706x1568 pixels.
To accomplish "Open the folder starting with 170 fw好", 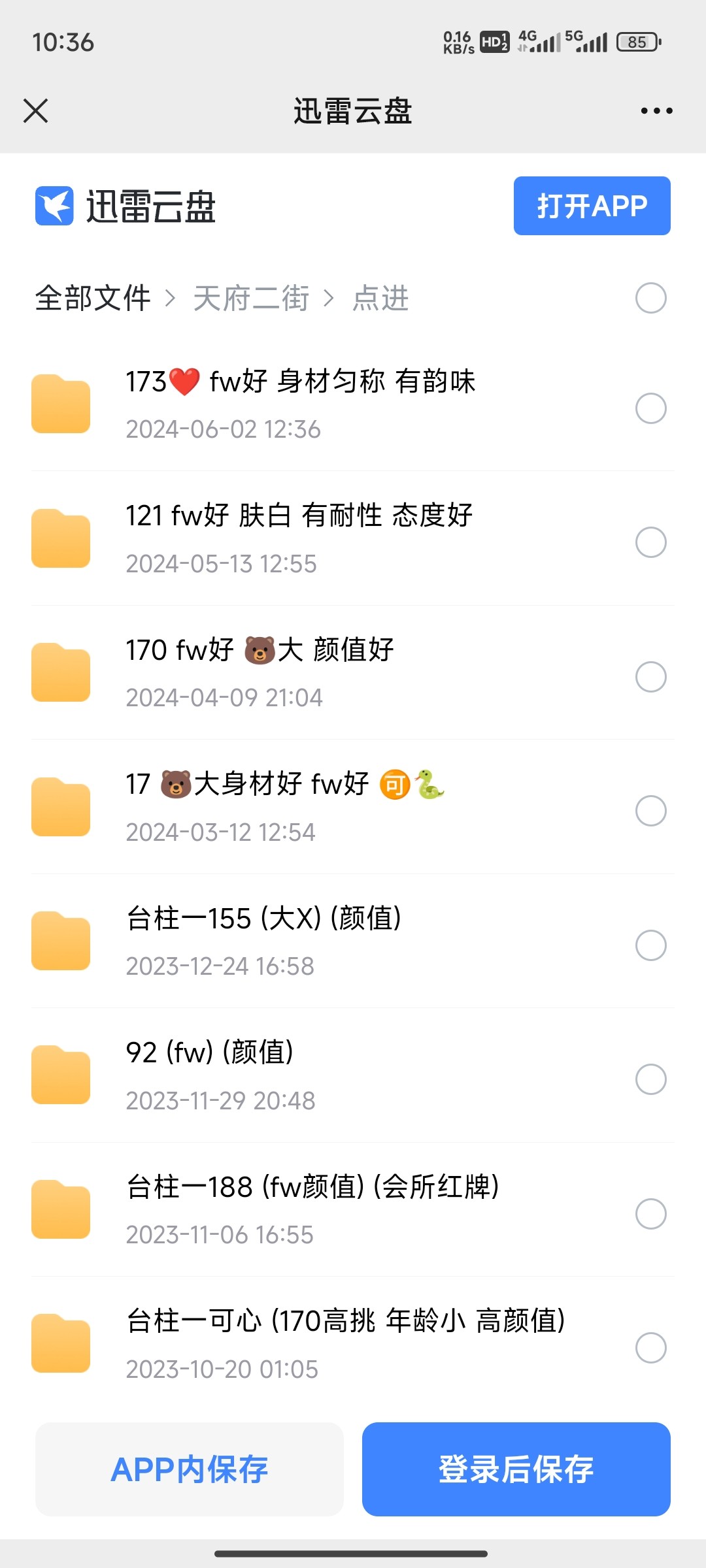I will [x=260, y=672].
